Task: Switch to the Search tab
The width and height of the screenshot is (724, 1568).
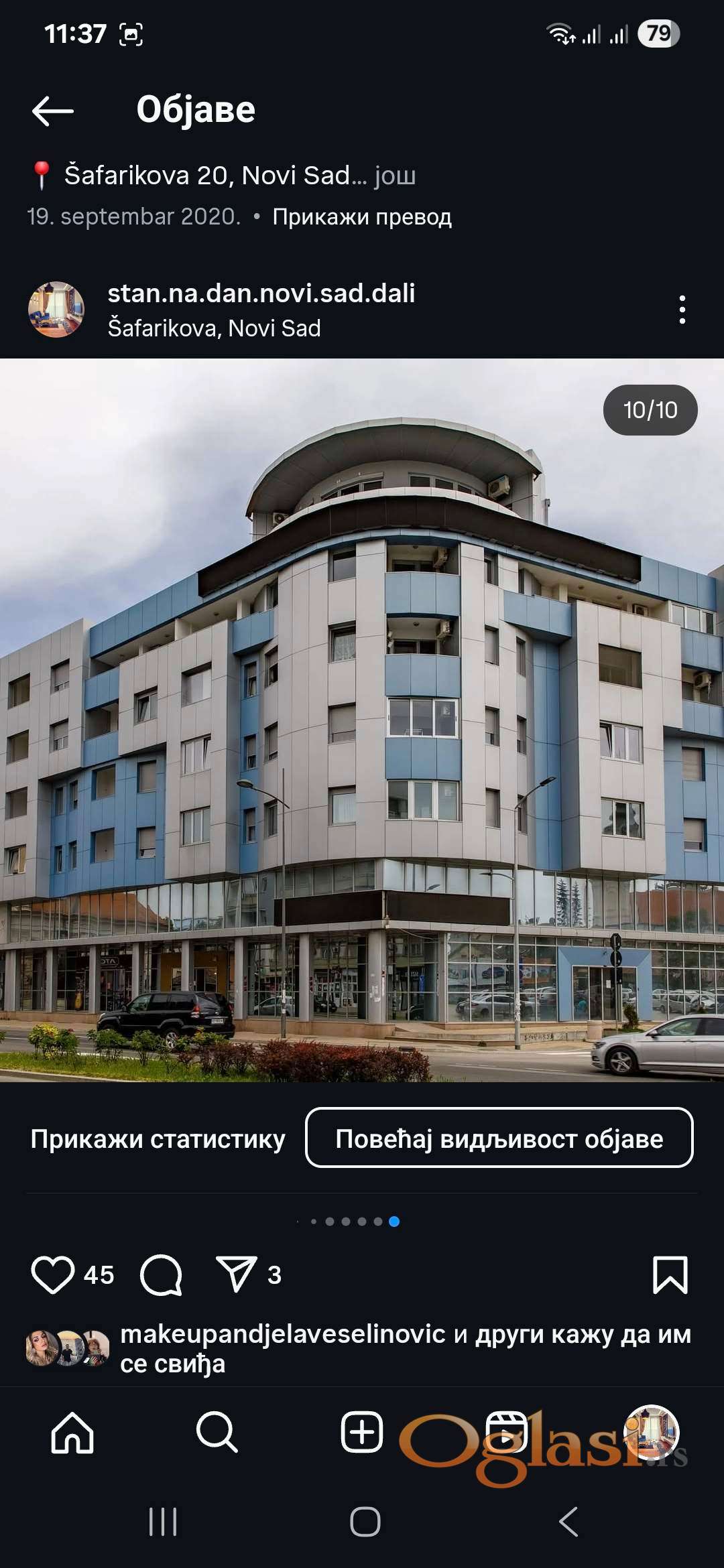Action: [217, 1433]
